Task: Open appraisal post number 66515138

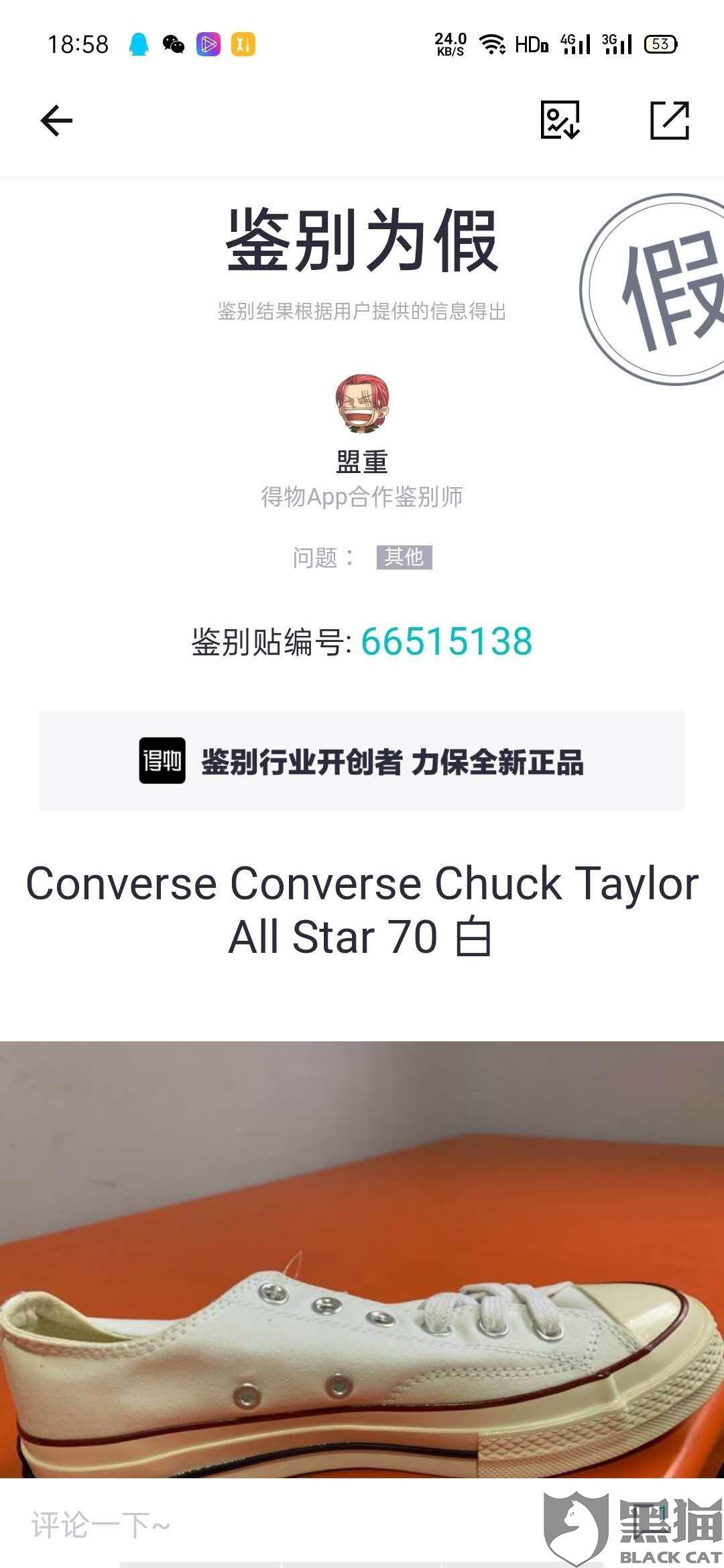Action: 446,642
